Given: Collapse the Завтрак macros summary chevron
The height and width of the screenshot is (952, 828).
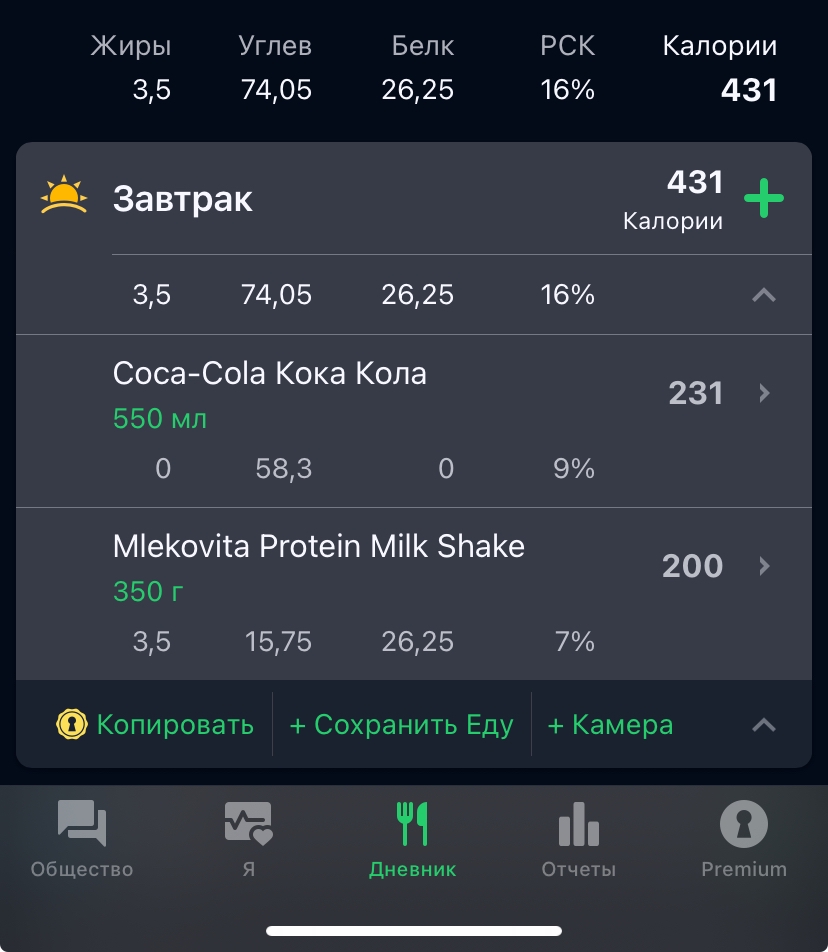Looking at the screenshot, I should 764,295.
